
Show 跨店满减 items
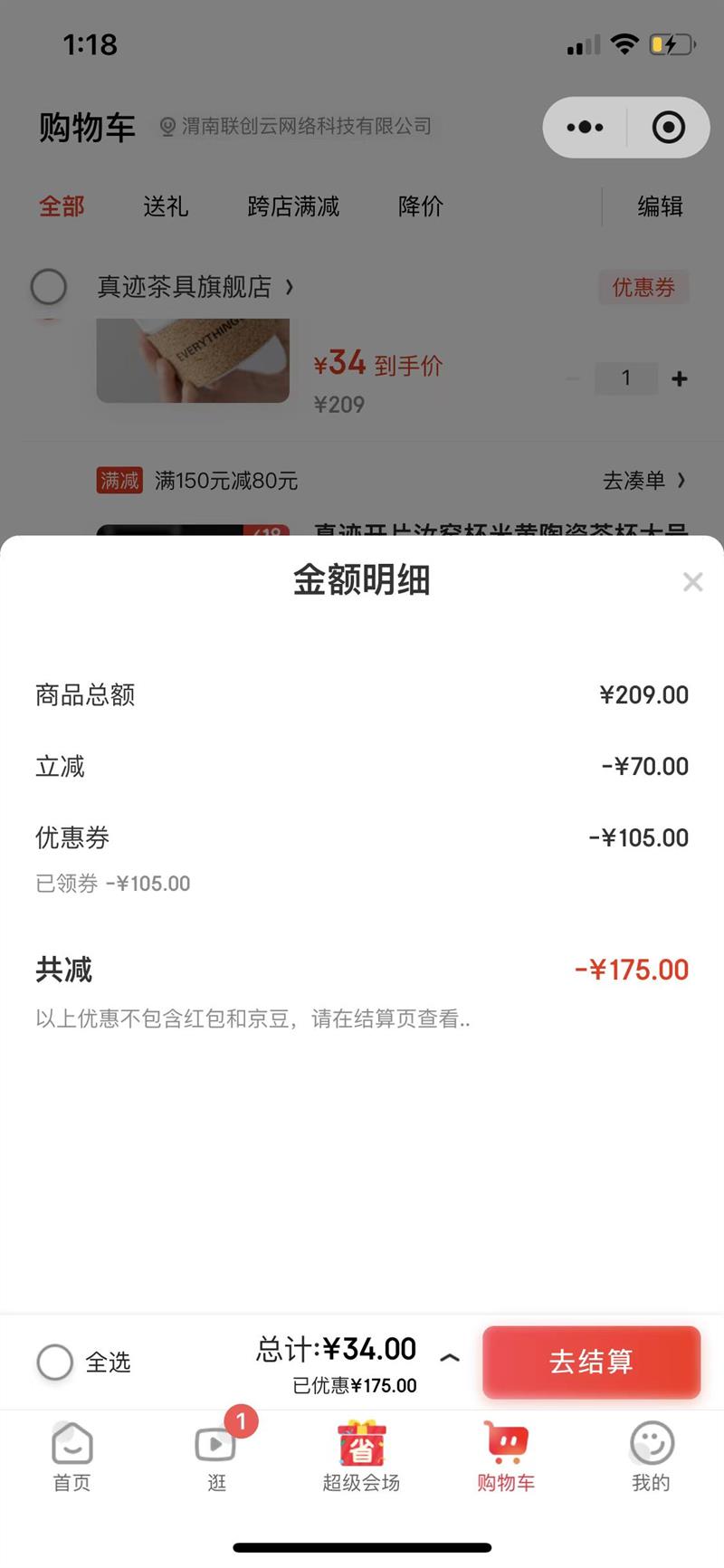293,206
